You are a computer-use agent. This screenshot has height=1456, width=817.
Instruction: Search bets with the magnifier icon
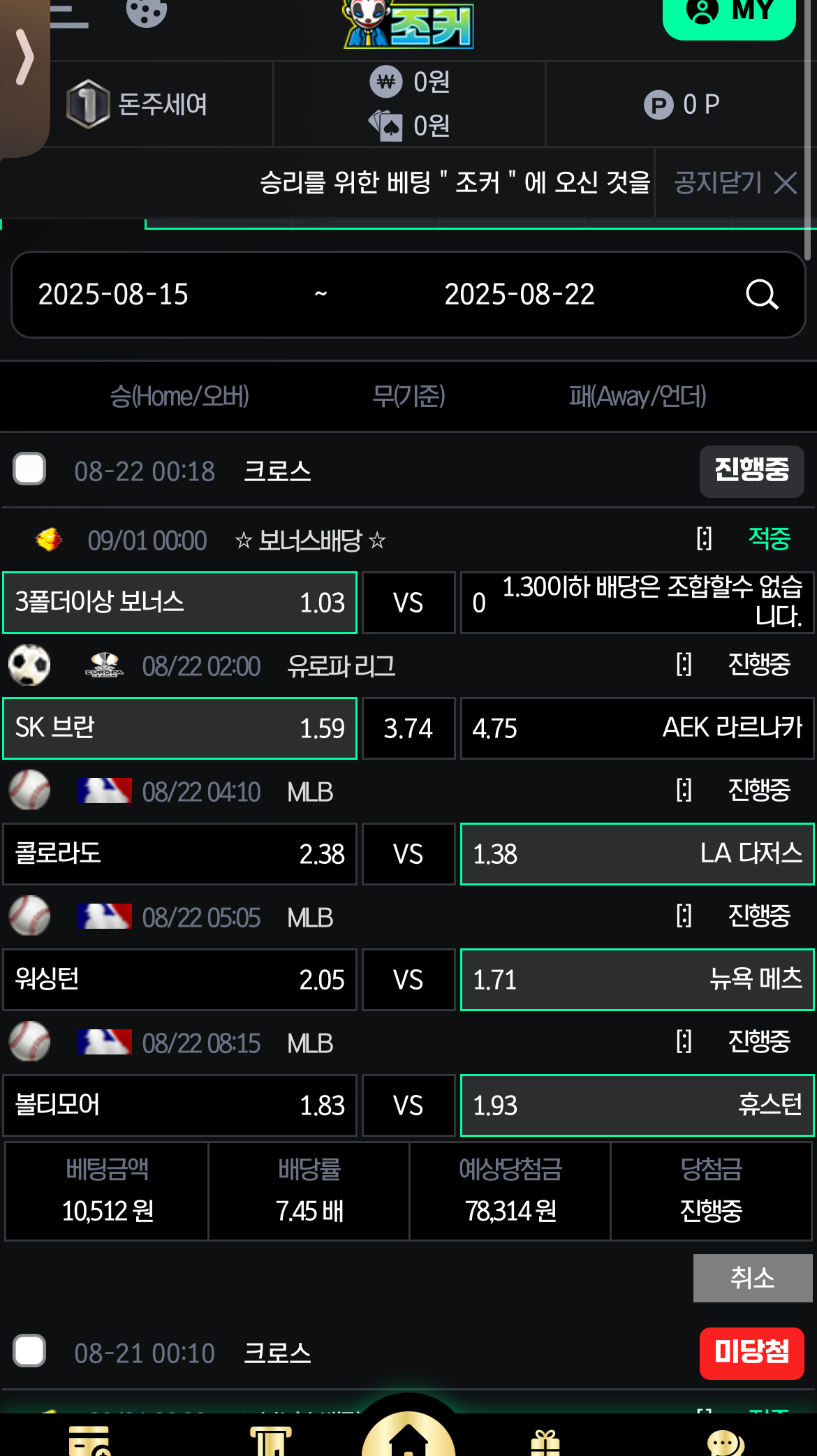tap(762, 295)
